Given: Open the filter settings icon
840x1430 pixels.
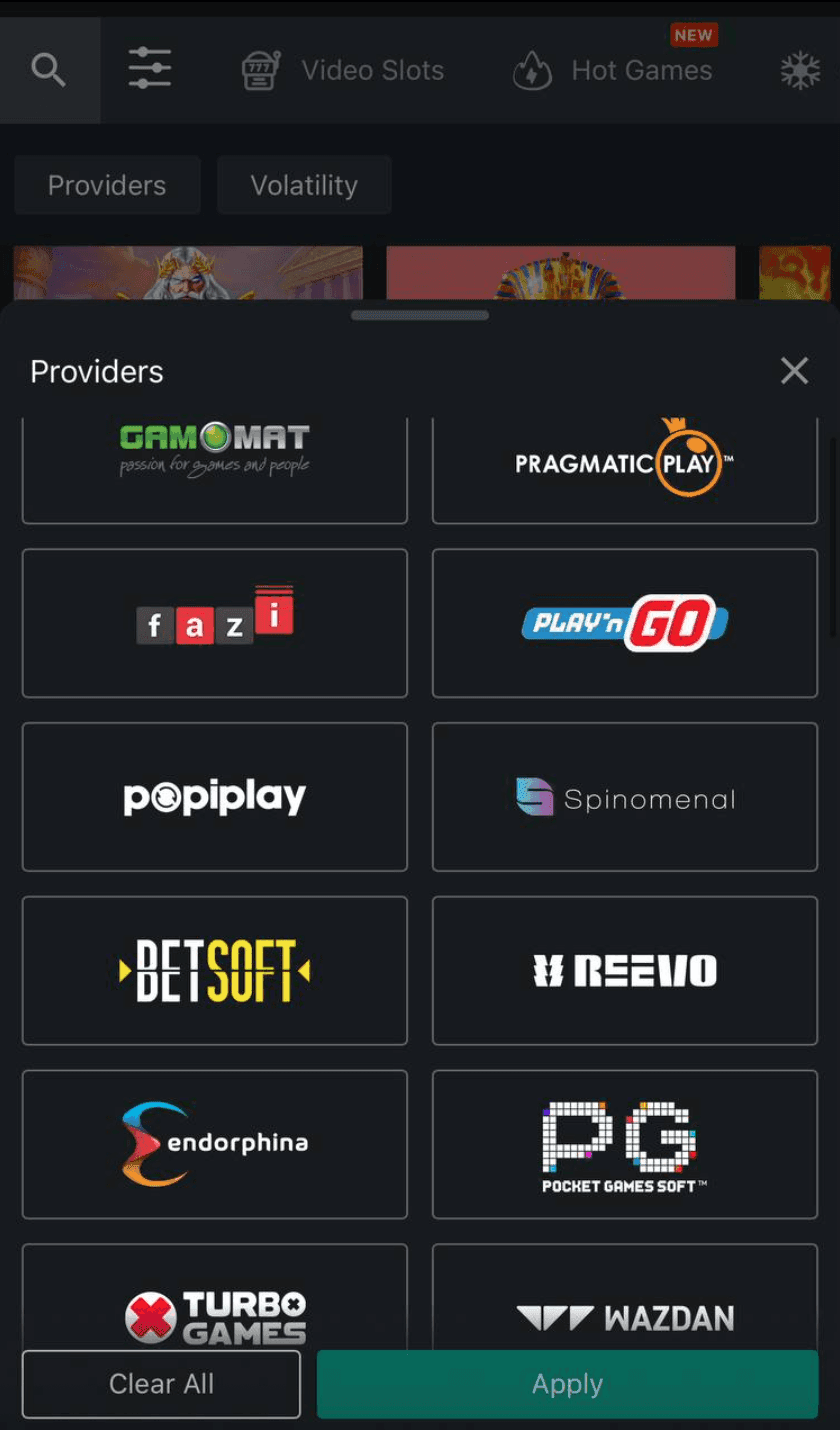Looking at the screenshot, I should pyautogui.click(x=150, y=70).
